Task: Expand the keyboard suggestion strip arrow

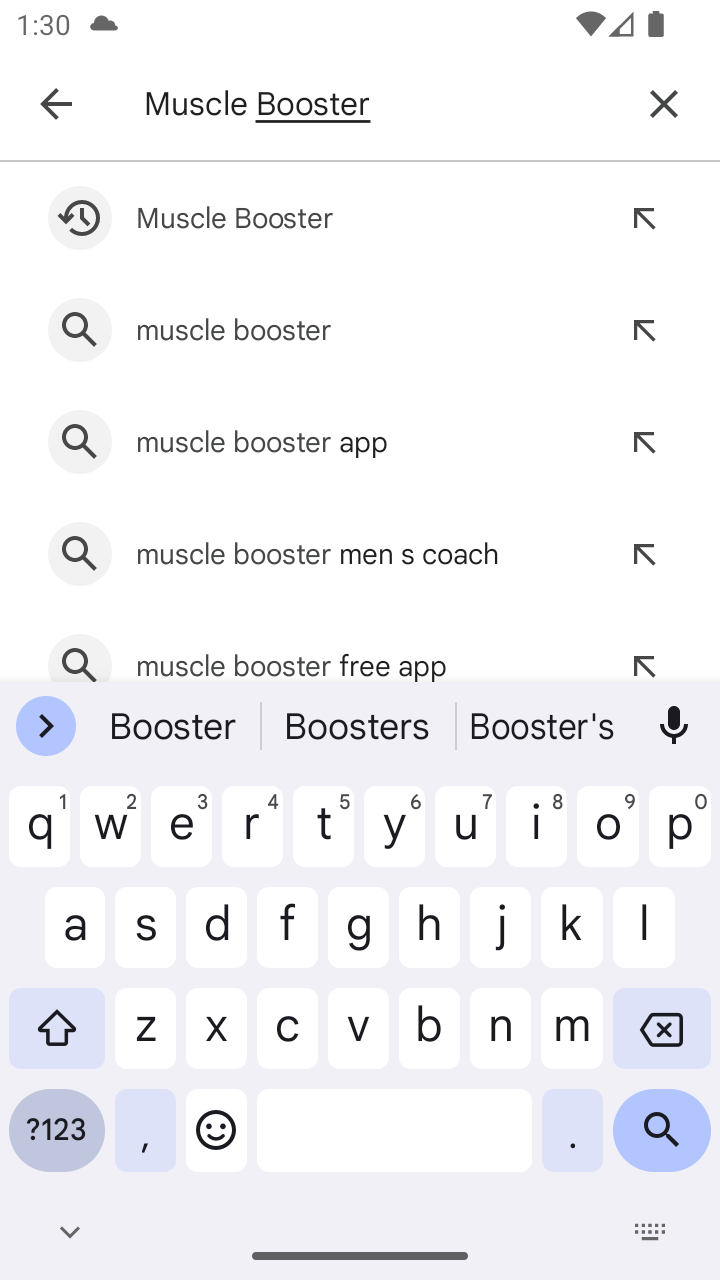Action: click(46, 726)
